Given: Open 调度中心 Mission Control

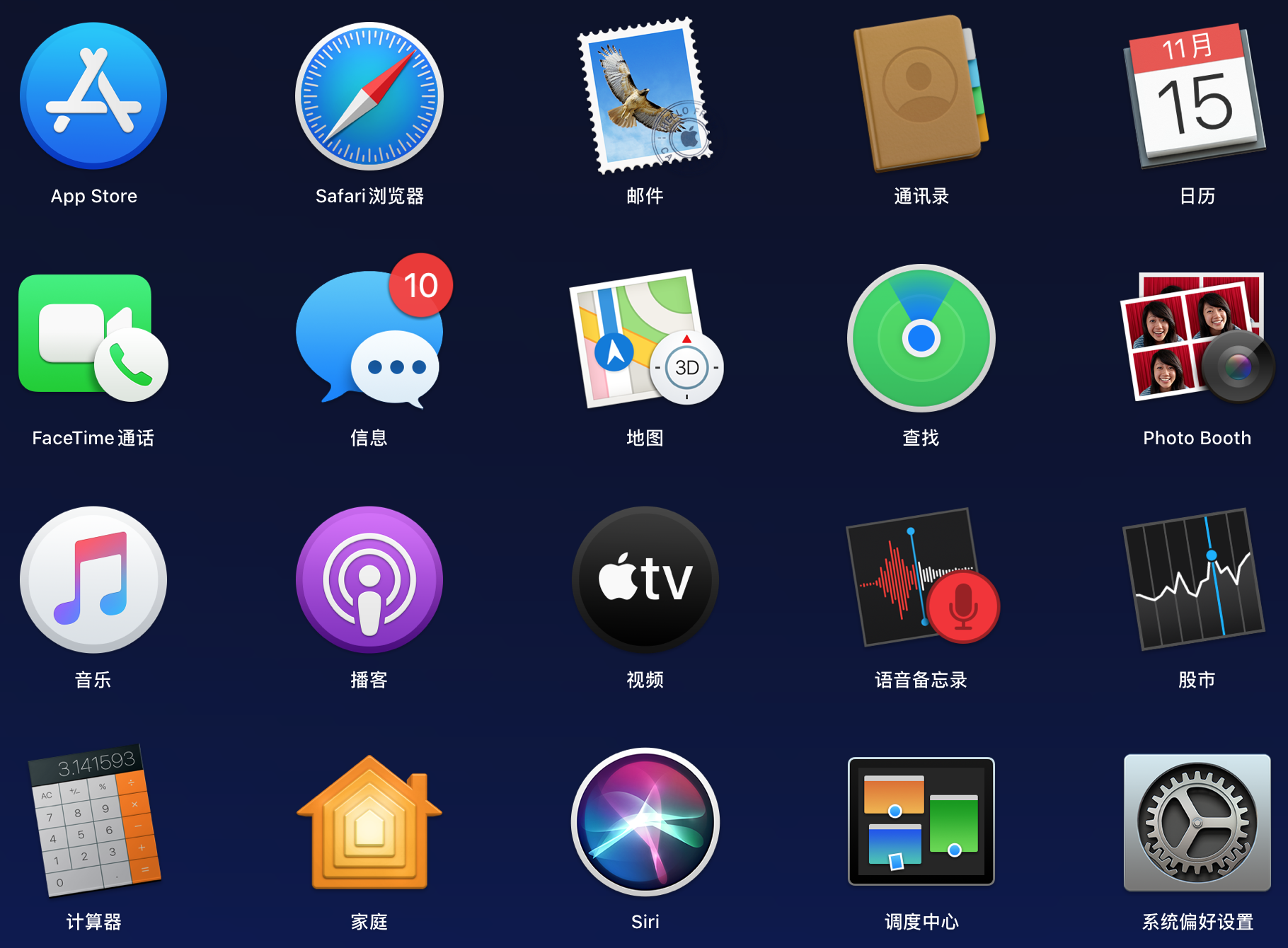Looking at the screenshot, I should click(921, 821).
